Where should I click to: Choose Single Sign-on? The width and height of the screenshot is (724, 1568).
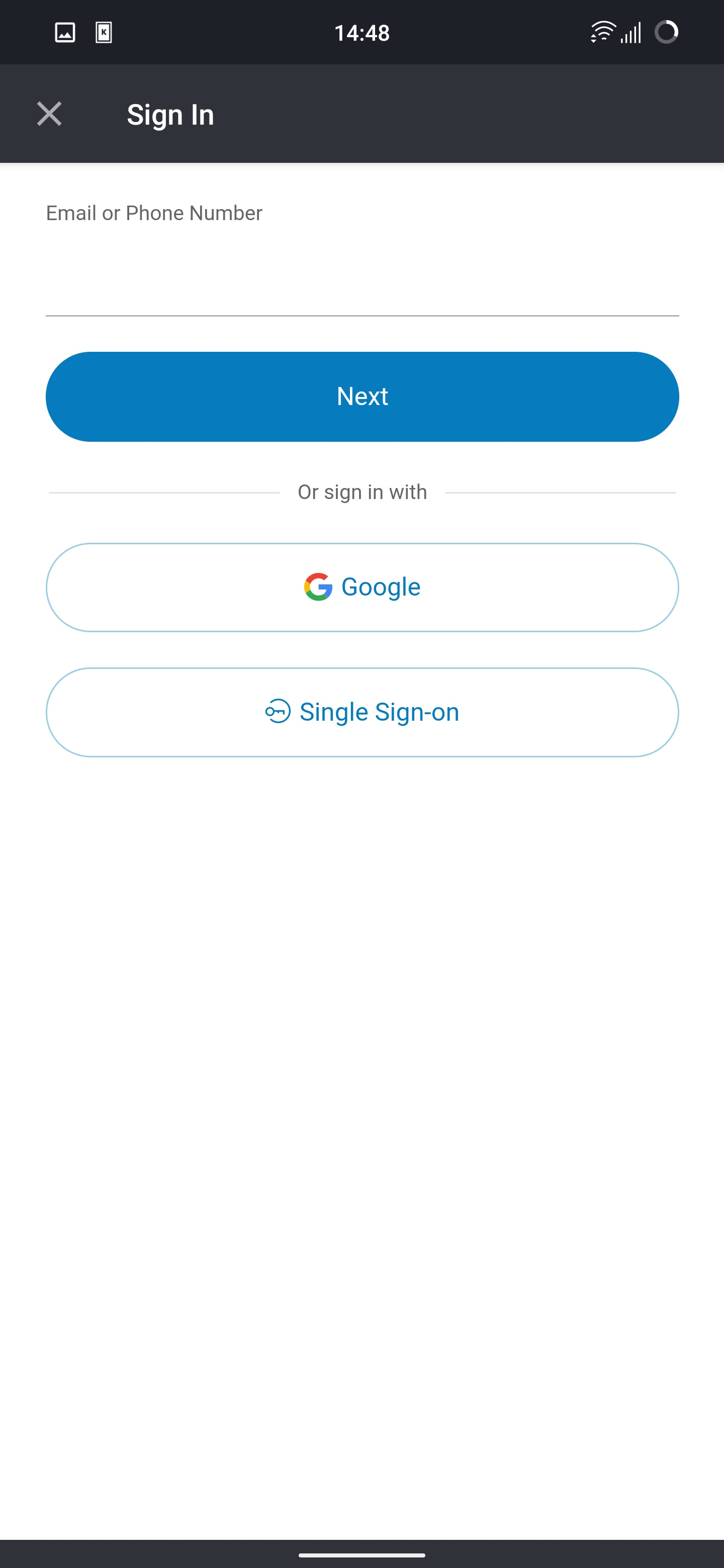pyautogui.click(x=361, y=712)
